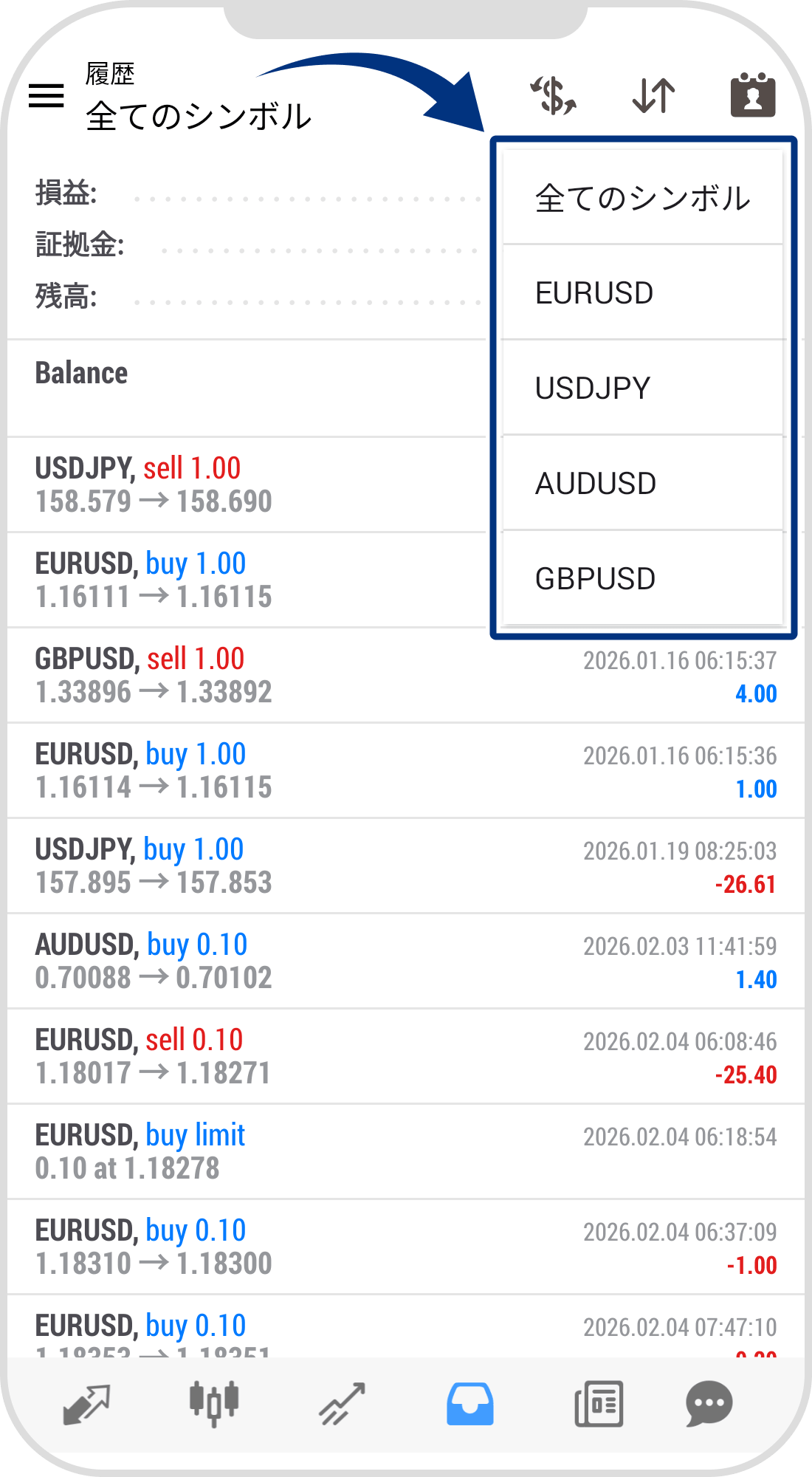Open the AUDUSD buy 0.10 deal
The width and height of the screenshot is (812, 1477).
click(x=406, y=962)
